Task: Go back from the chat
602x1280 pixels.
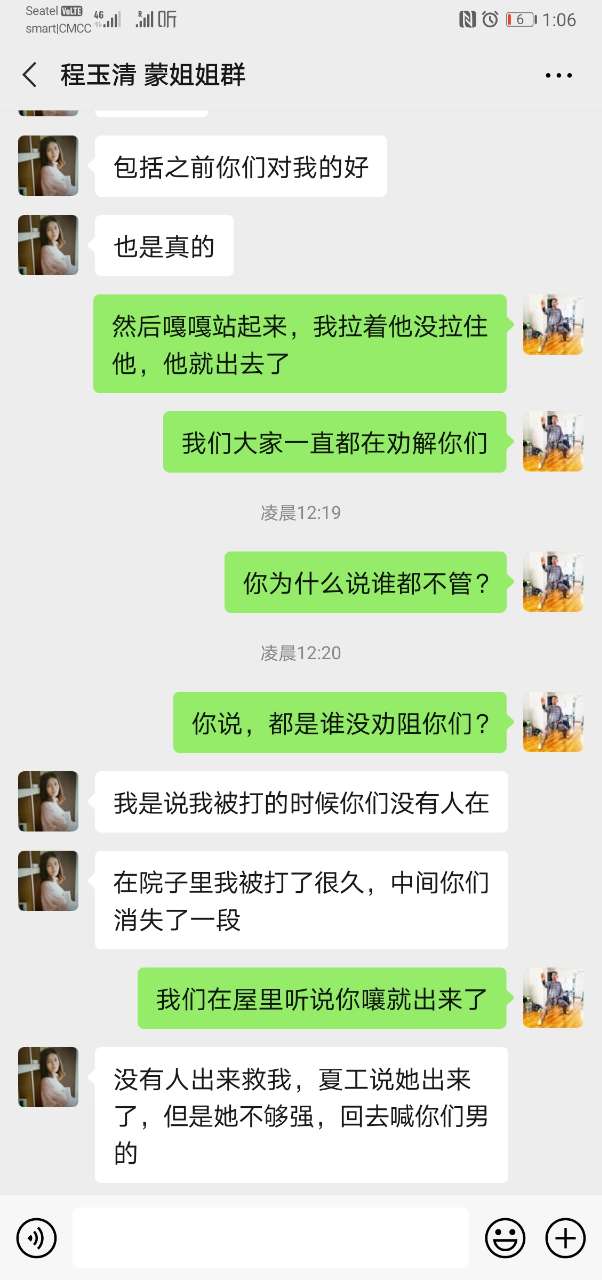Action: click(30, 75)
